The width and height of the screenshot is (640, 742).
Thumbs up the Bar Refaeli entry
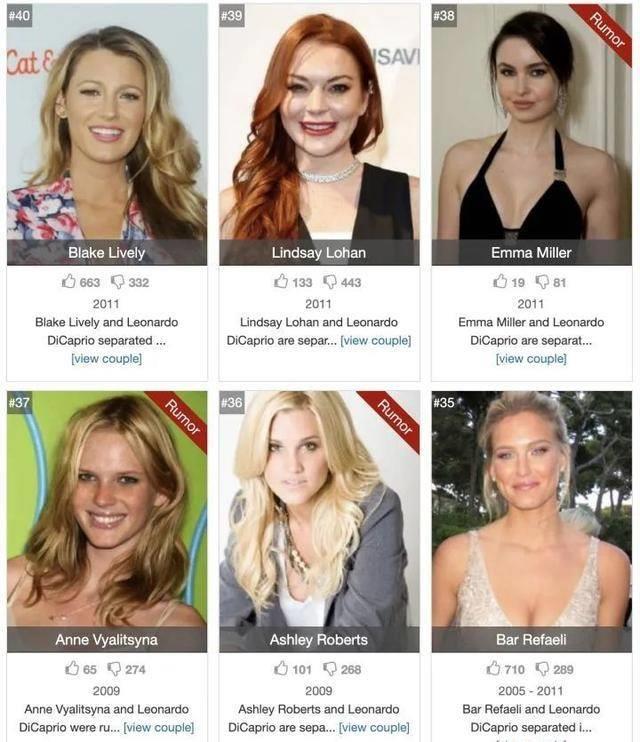point(494,669)
